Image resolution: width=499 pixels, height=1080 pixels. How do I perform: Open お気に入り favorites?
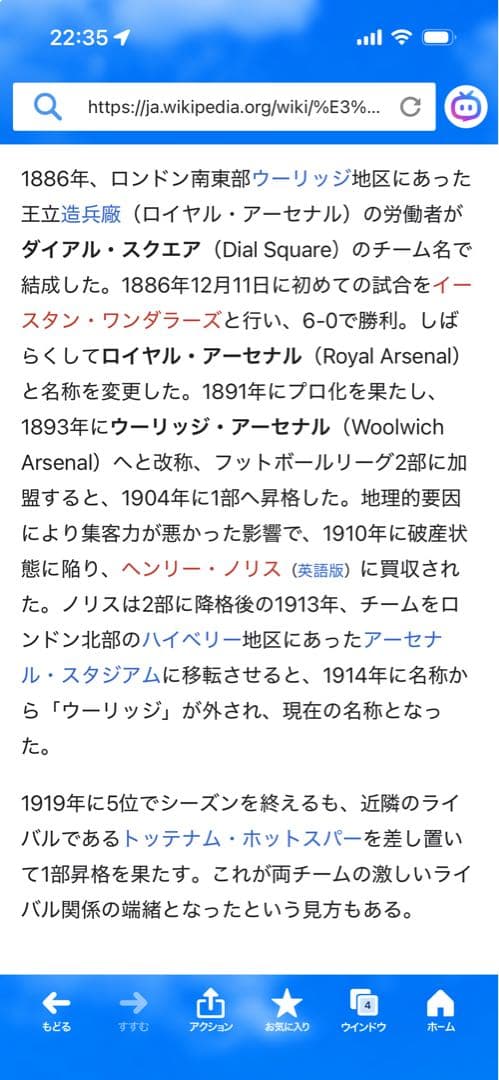pyautogui.click(x=287, y=1012)
